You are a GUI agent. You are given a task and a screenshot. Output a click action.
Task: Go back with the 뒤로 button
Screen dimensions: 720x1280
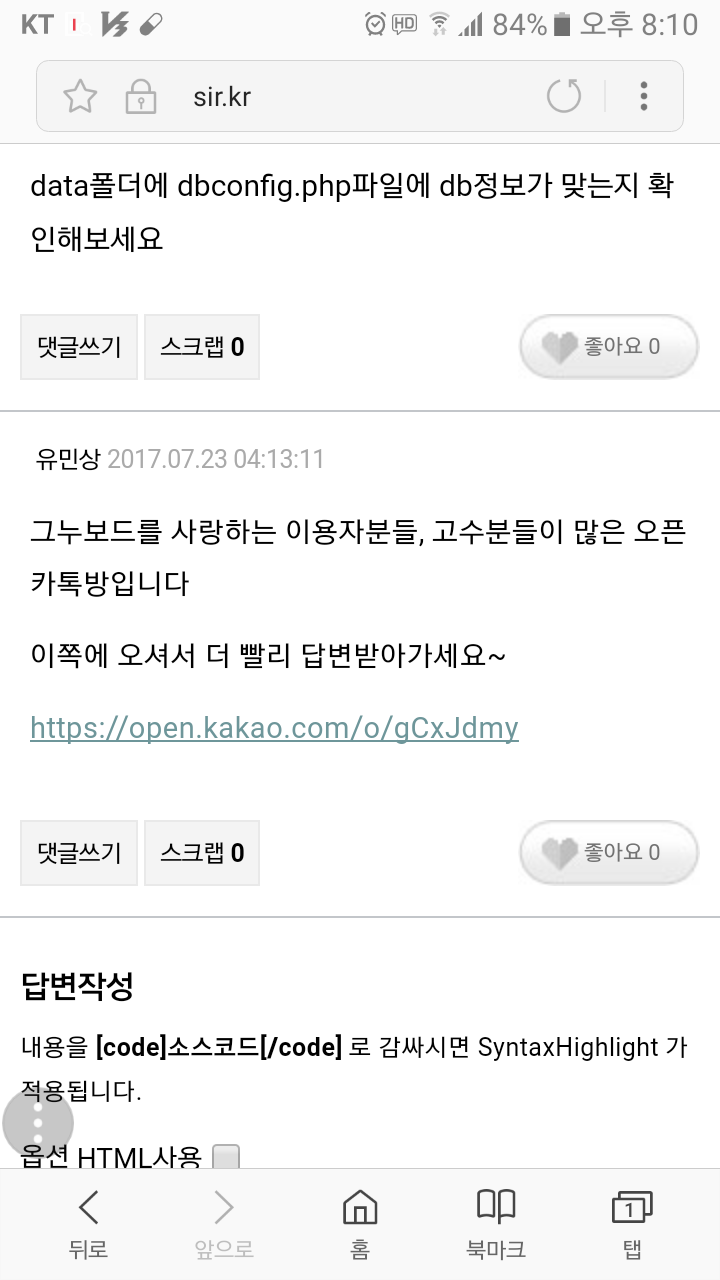tap(89, 1224)
